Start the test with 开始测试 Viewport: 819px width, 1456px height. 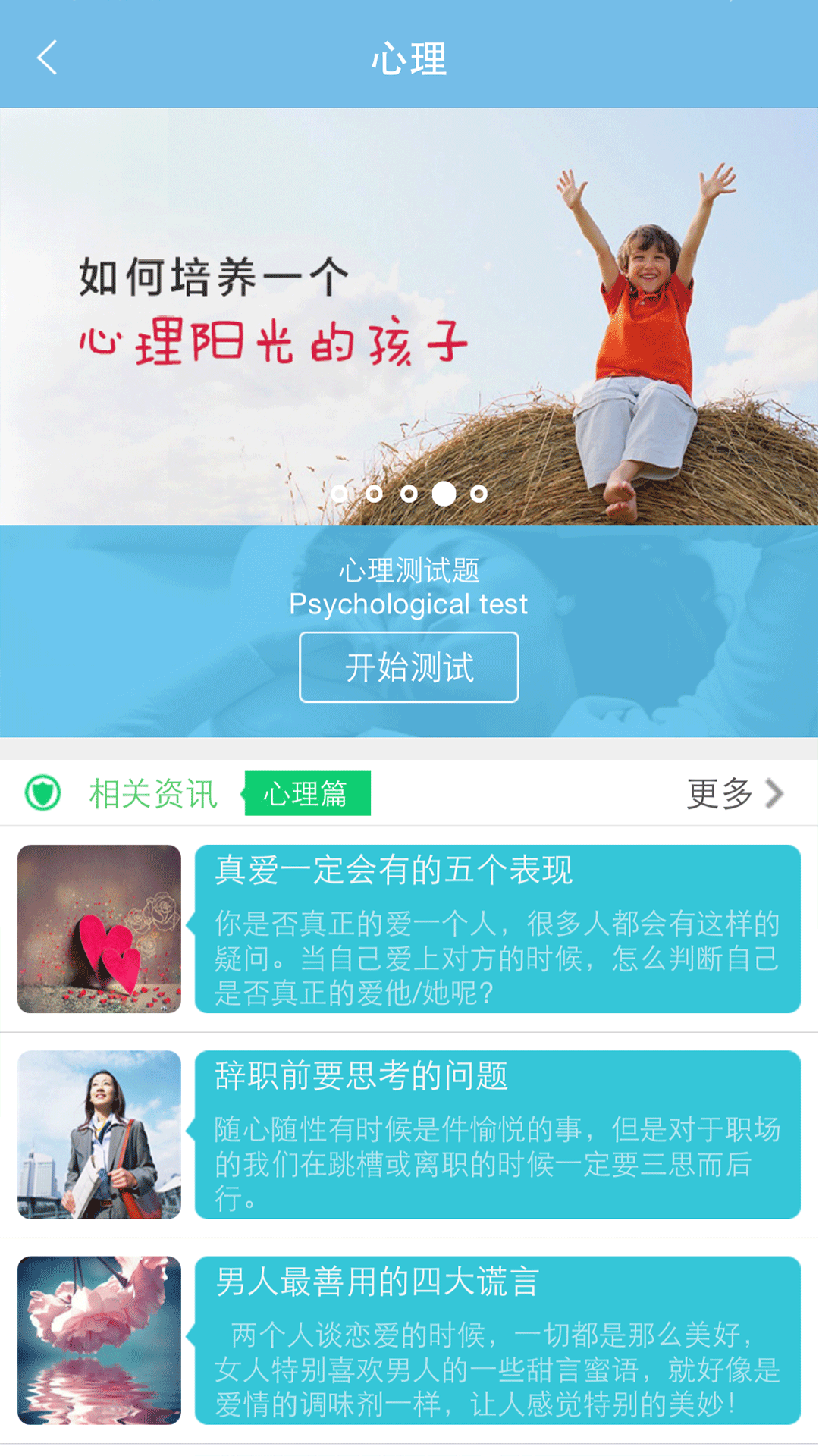tap(409, 667)
